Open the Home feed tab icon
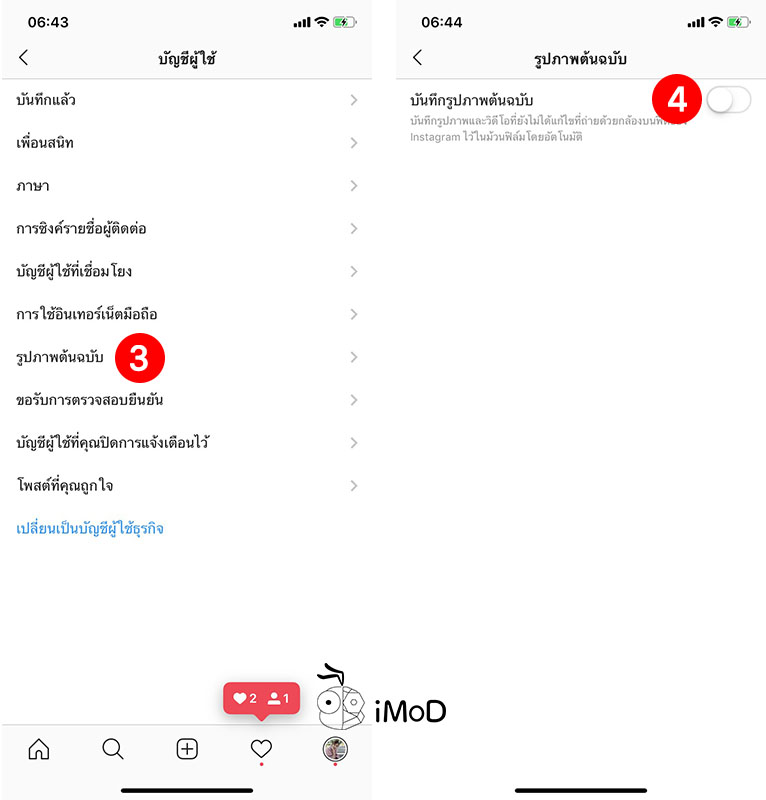The width and height of the screenshot is (766, 800). [x=37, y=748]
